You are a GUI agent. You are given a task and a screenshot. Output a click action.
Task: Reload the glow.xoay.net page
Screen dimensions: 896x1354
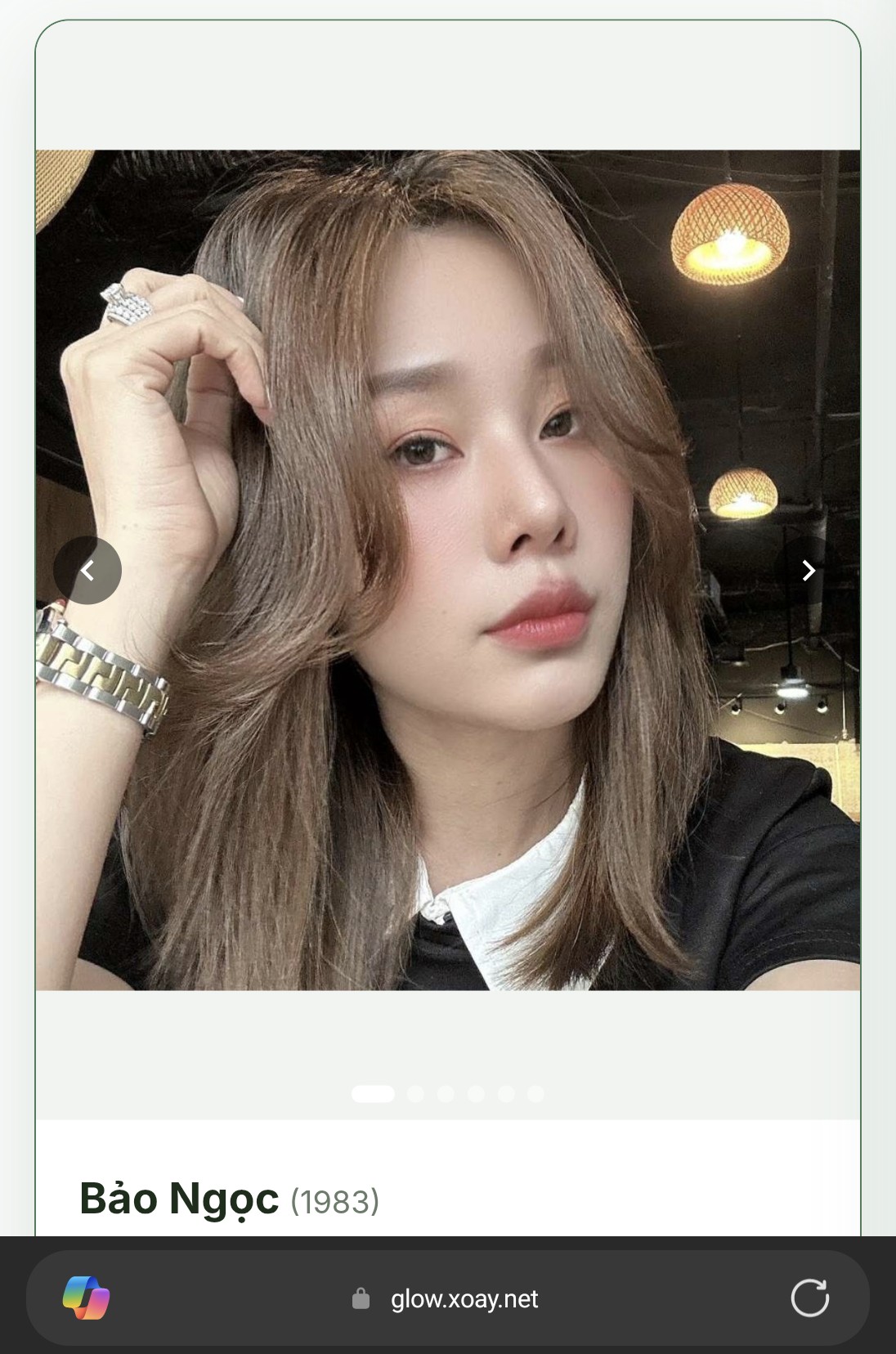point(809,1298)
